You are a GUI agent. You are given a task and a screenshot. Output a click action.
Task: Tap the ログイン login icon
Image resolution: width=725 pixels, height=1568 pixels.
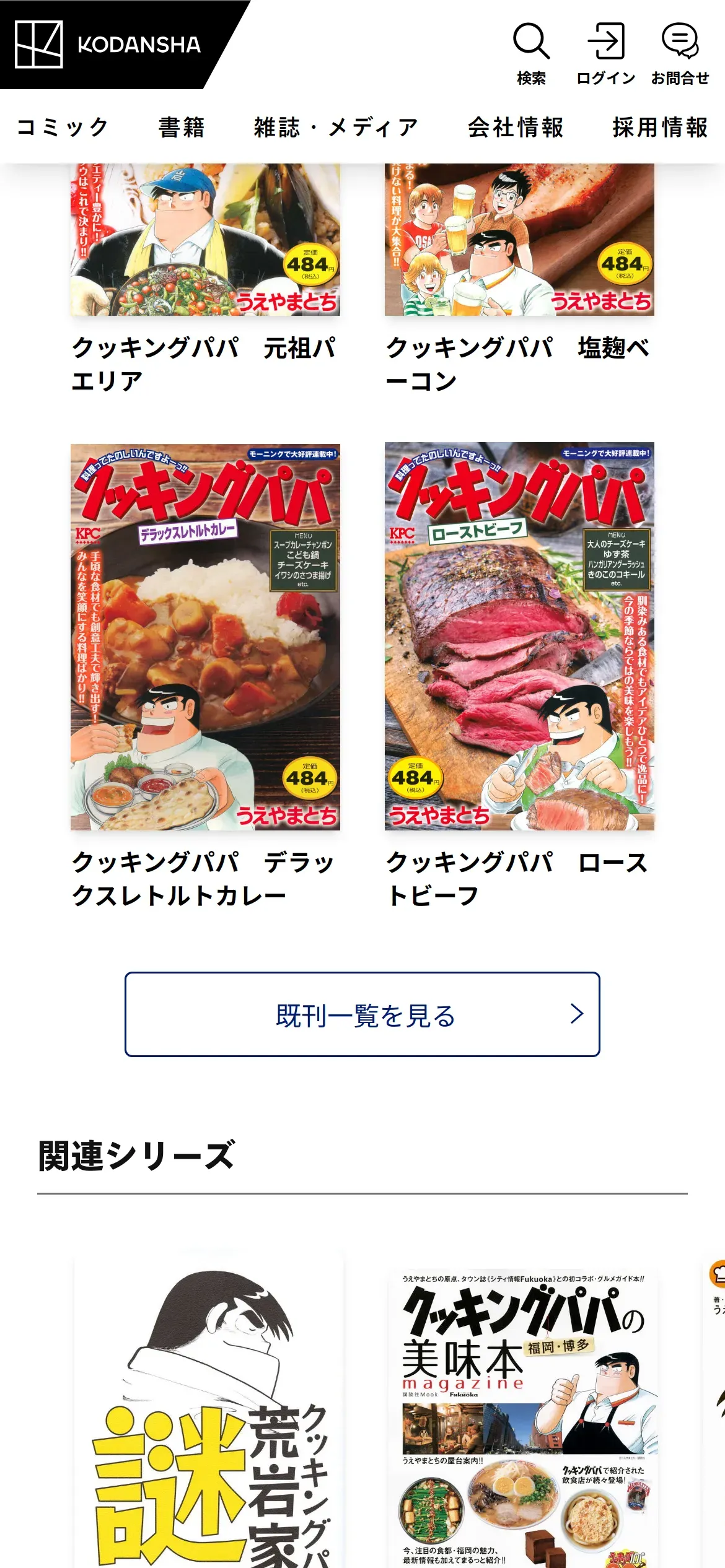click(605, 54)
